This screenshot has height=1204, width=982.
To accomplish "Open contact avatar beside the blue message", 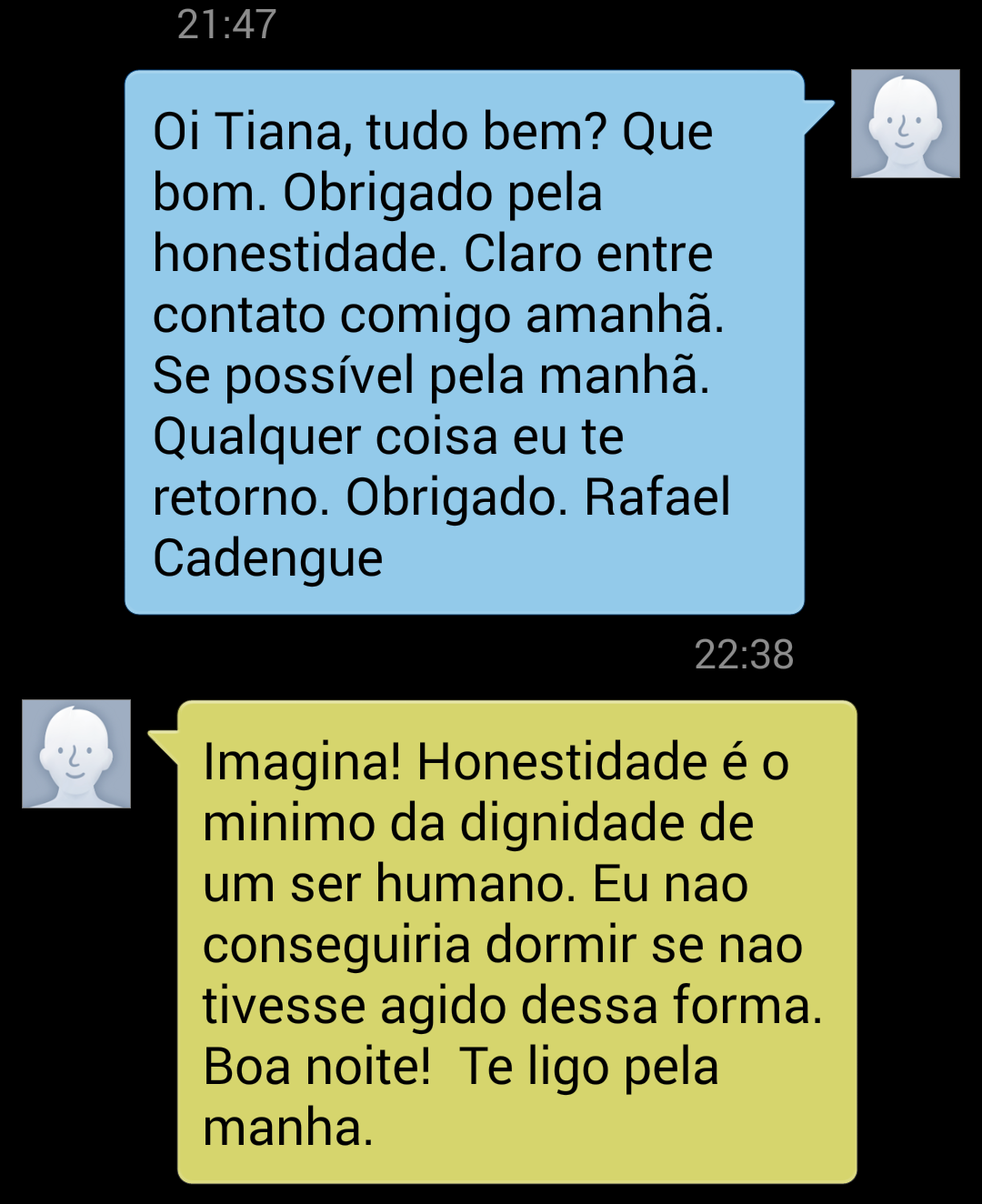I will pyautogui.click(x=905, y=124).
